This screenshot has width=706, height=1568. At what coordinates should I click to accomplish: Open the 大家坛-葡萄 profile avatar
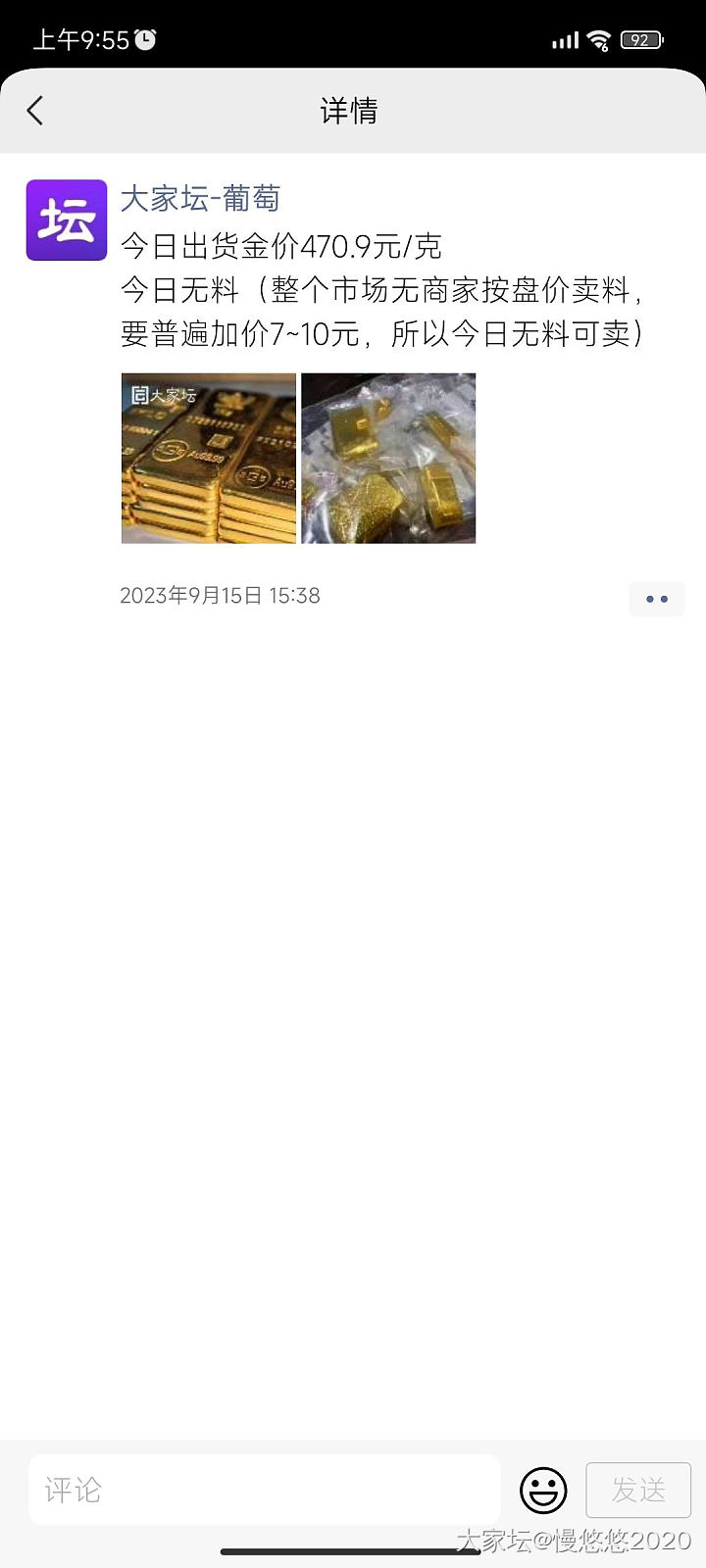tap(67, 220)
